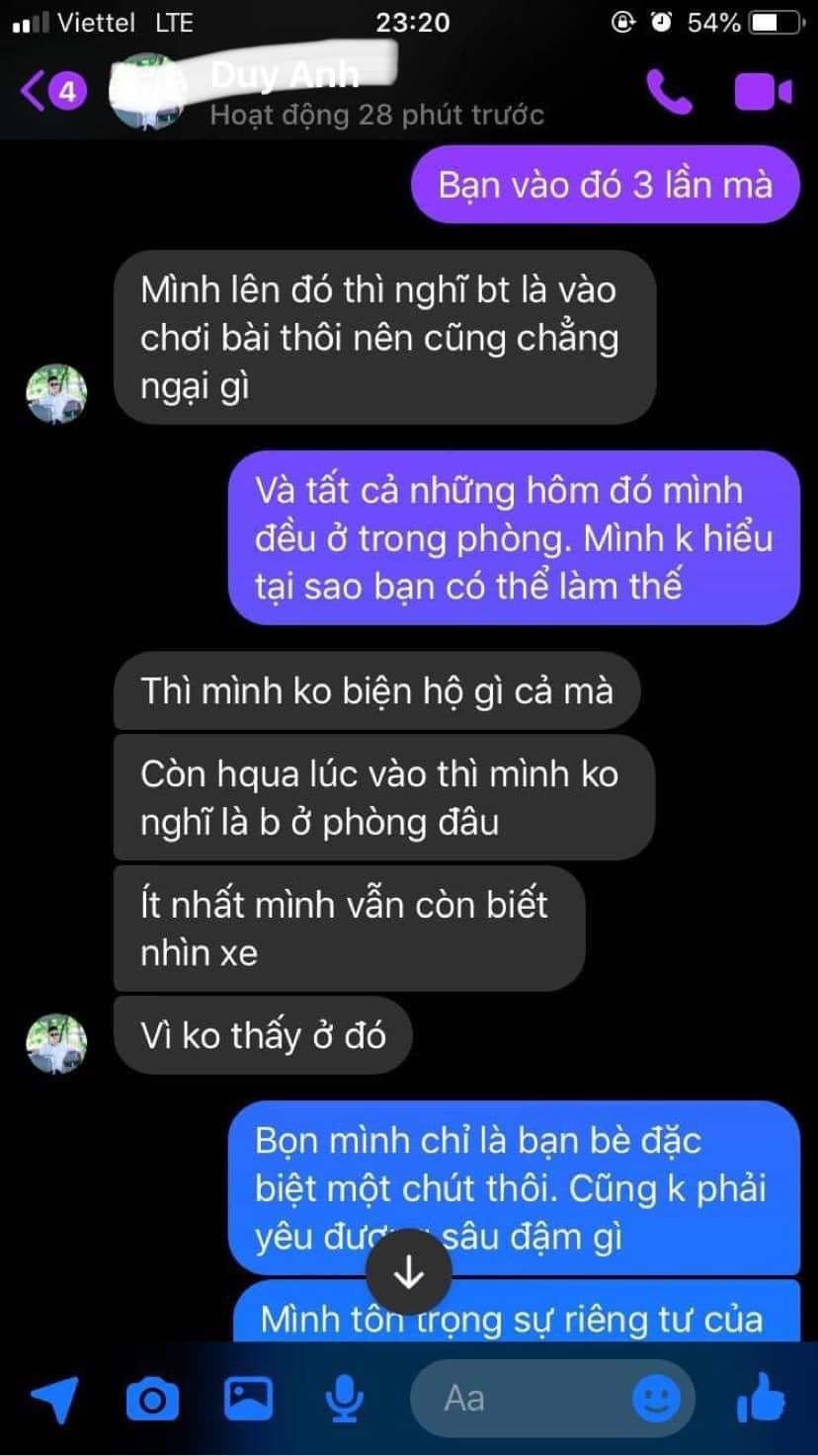Viewport: 818px width, 1456px height.
Task: Open the camera to take a photo
Action: (x=152, y=1400)
